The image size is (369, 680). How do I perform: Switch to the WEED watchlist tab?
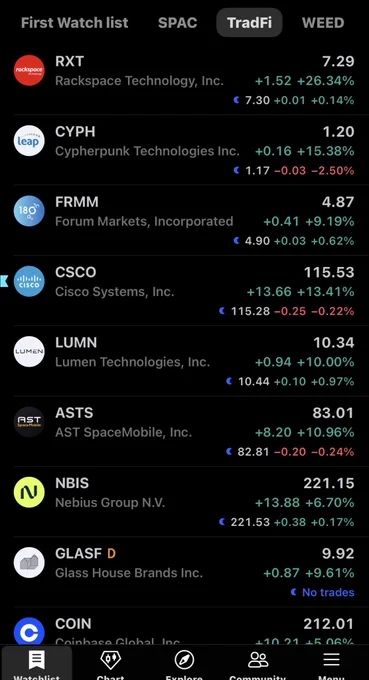[x=323, y=23]
